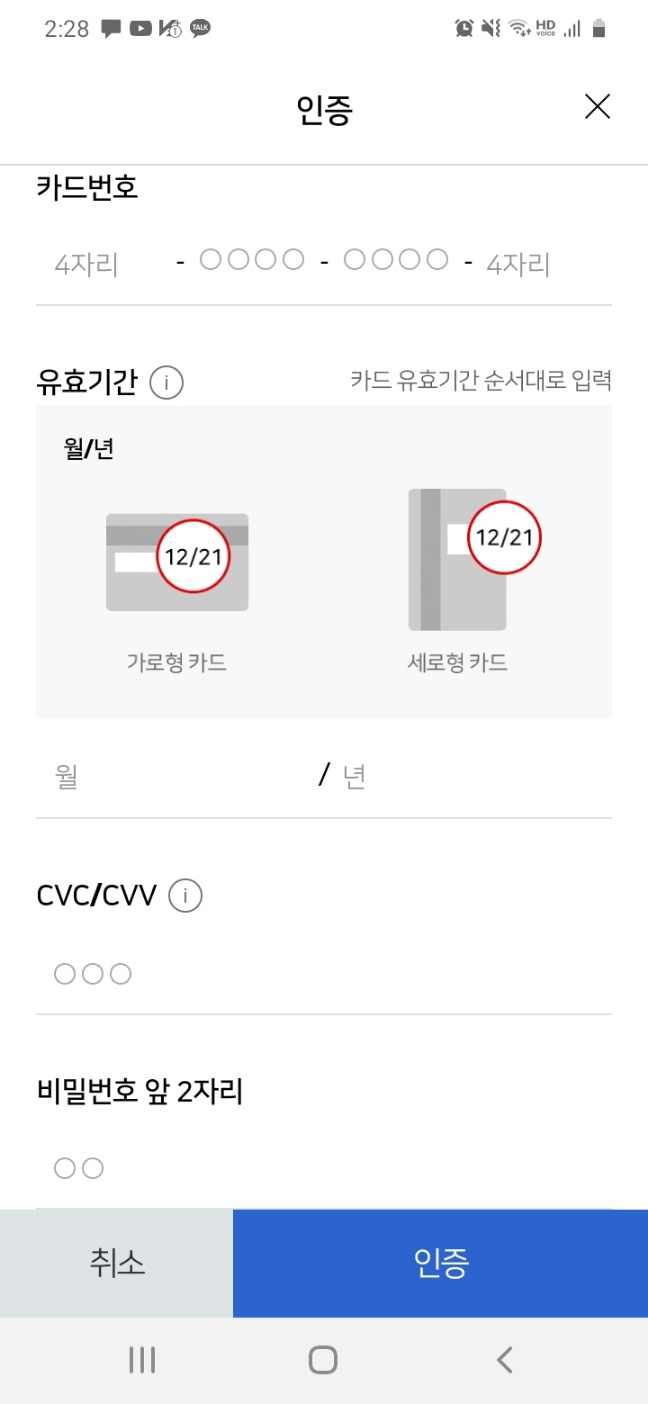Focus the 월 expiry month field

(170, 777)
